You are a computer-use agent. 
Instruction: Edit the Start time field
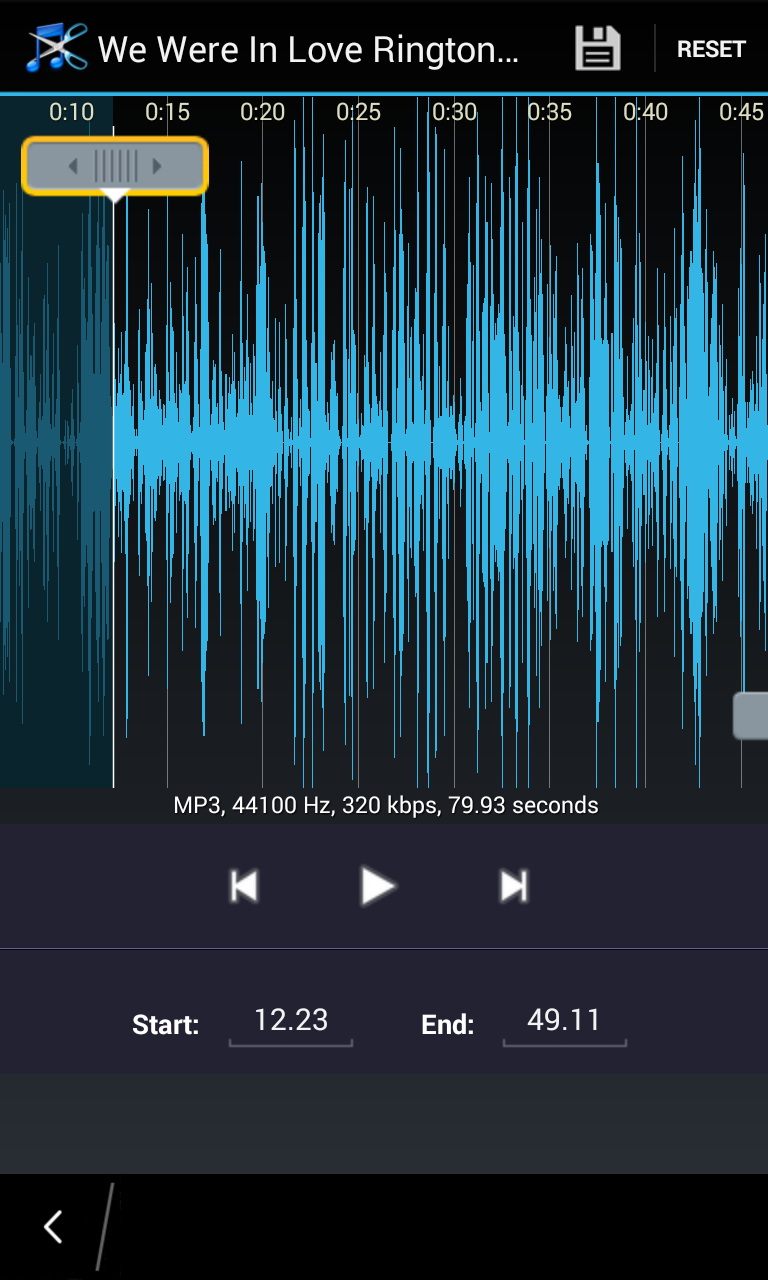(x=291, y=1022)
